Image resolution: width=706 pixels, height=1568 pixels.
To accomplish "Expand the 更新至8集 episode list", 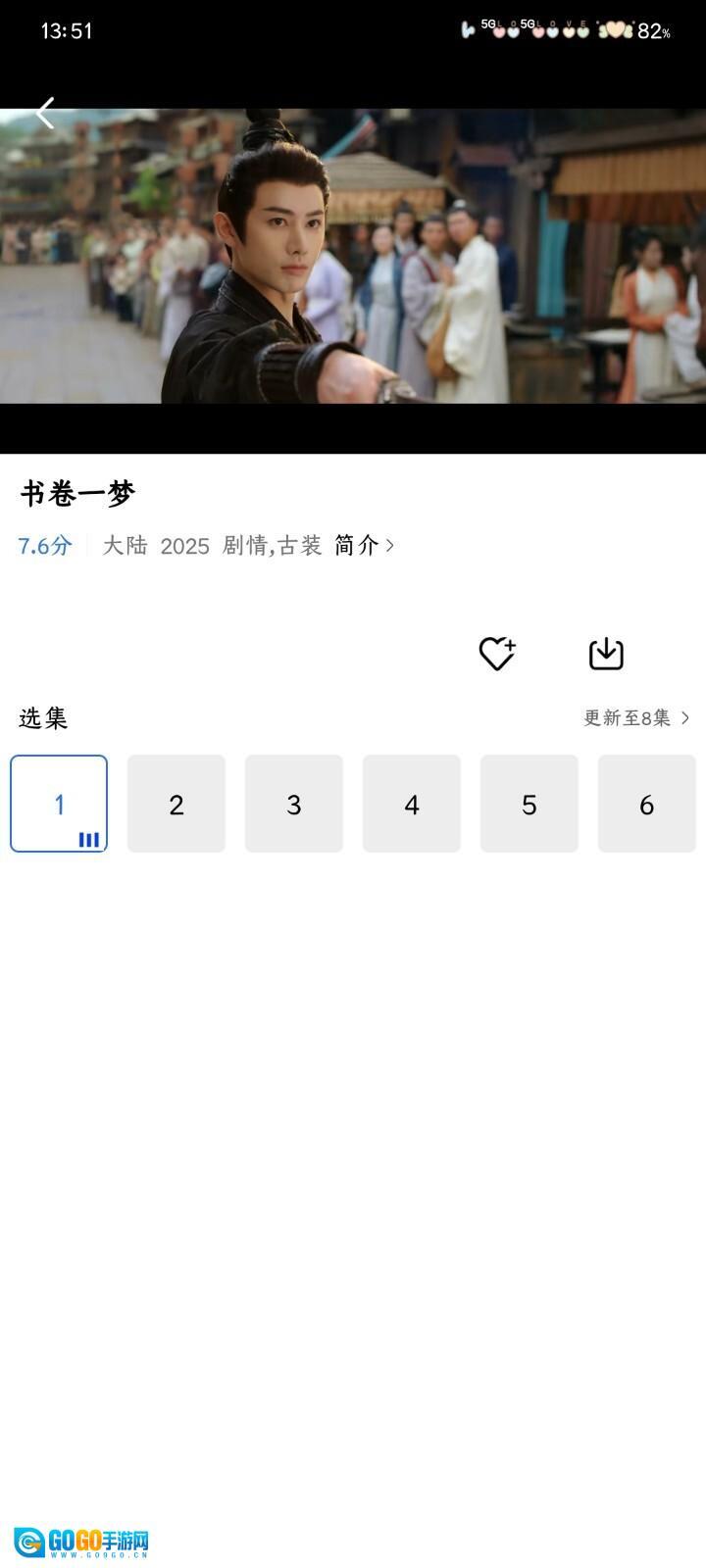I will pyautogui.click(x=636, y=718).
